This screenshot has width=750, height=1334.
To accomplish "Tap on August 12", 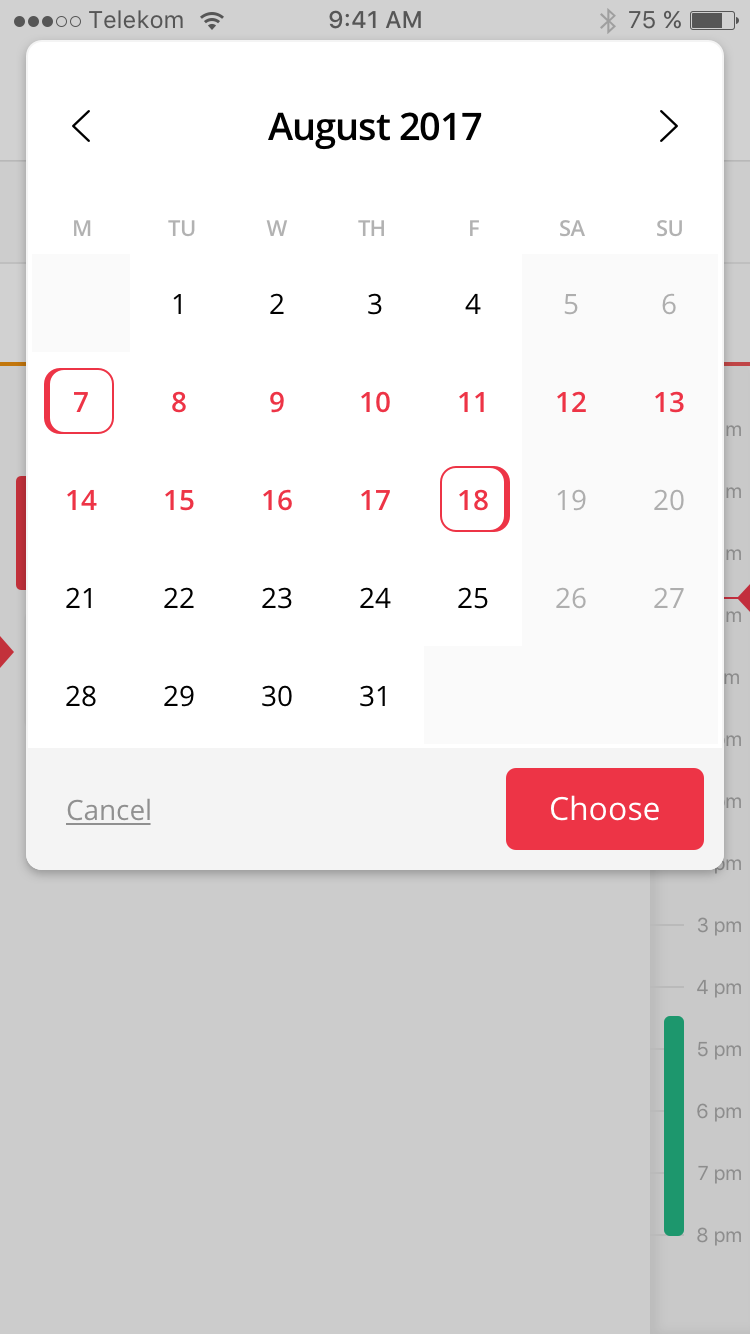I will 571,402.
